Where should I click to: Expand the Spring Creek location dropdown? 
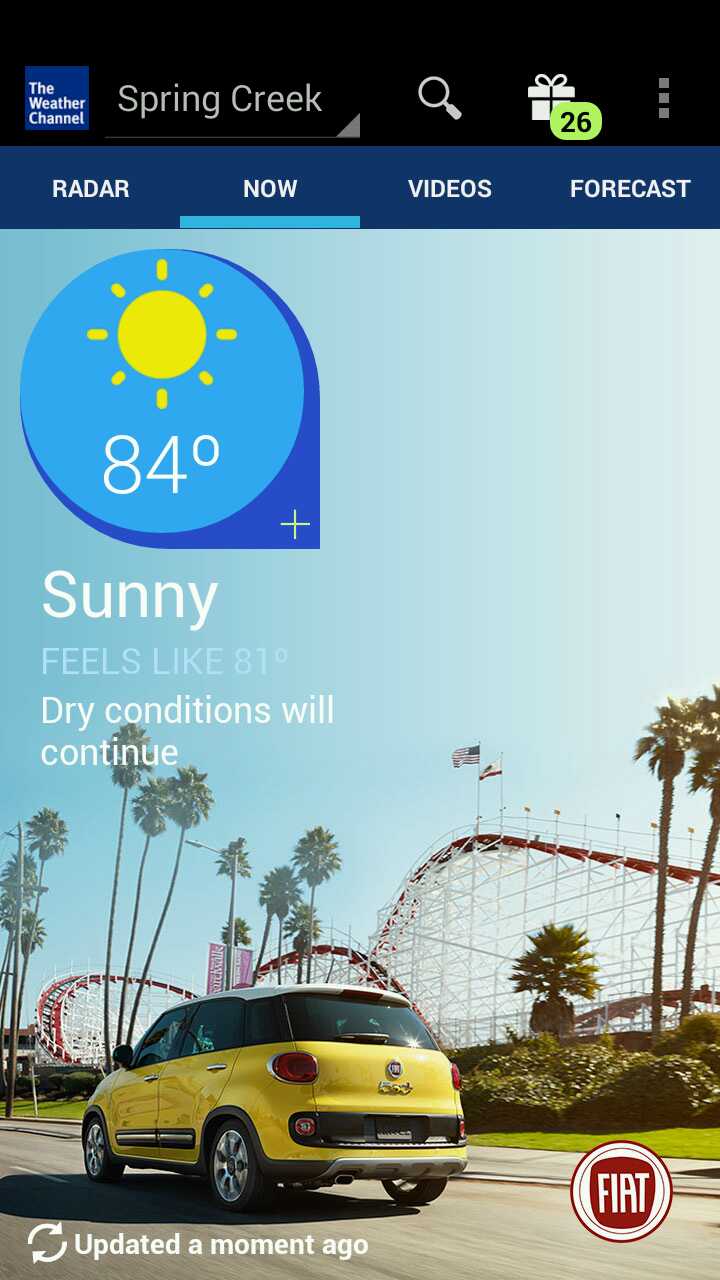tap(232, 101)
